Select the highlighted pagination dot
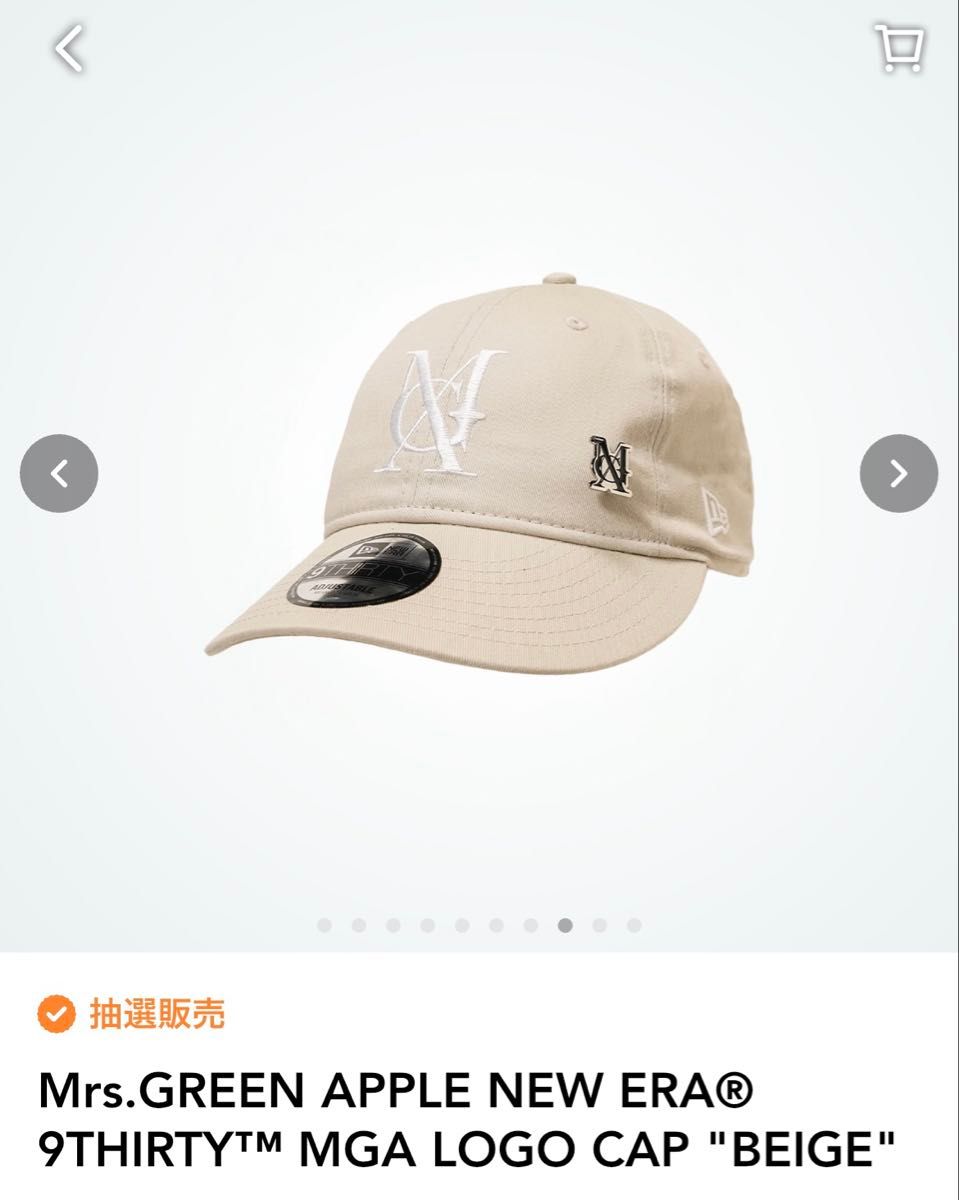Screen dimensions: 959x1200 point(565,925)
